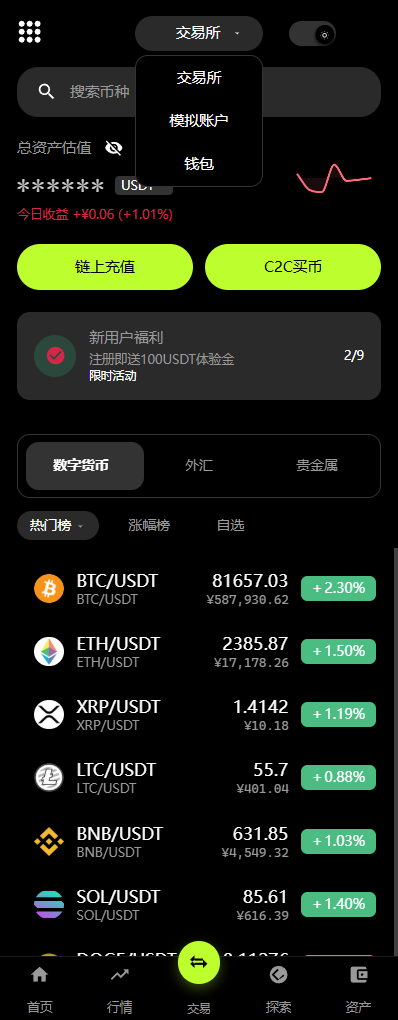Tap the 搜索币种 search field

pyautogui.click(x=199, y=92)
